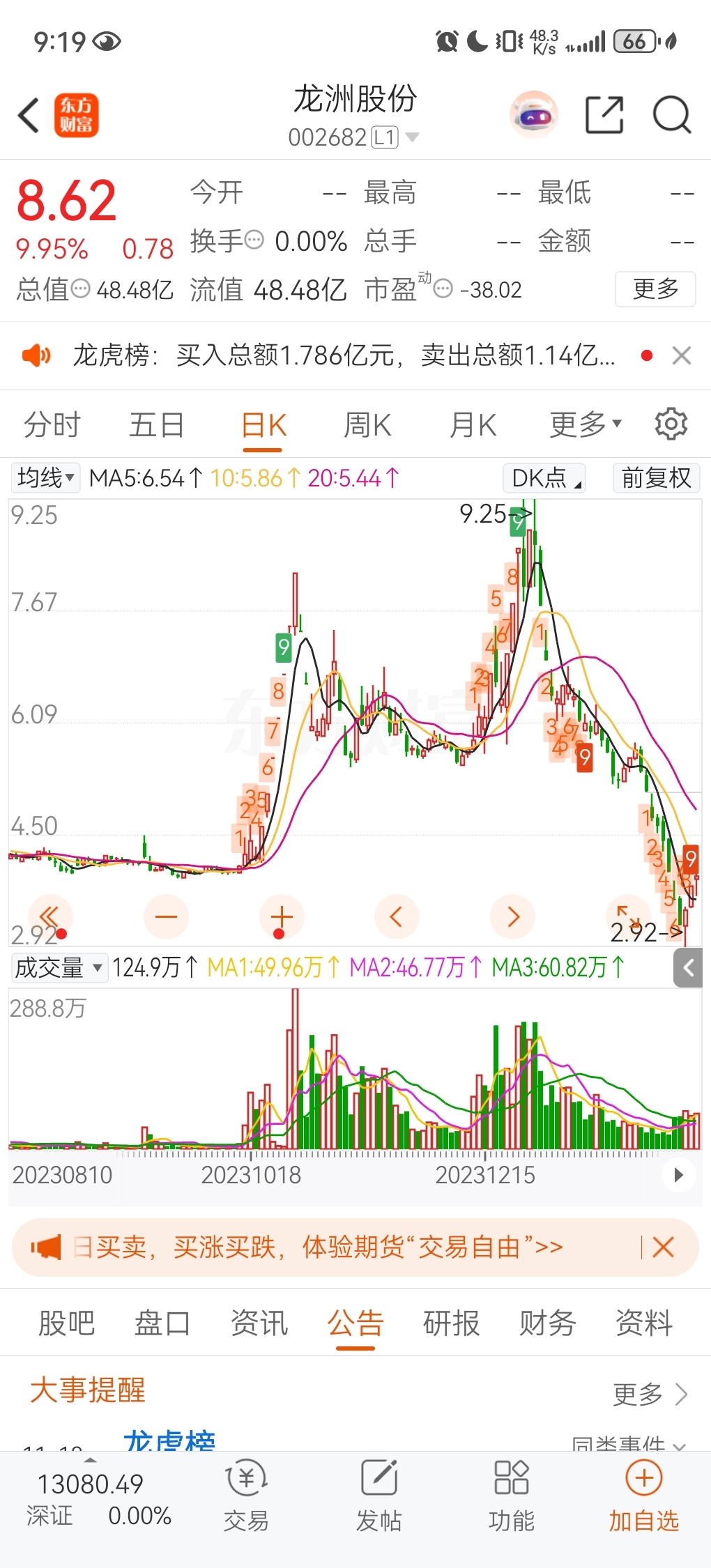Open the search magnifier icon
This screenshot has width=711, height=1568.
[672, 115]
